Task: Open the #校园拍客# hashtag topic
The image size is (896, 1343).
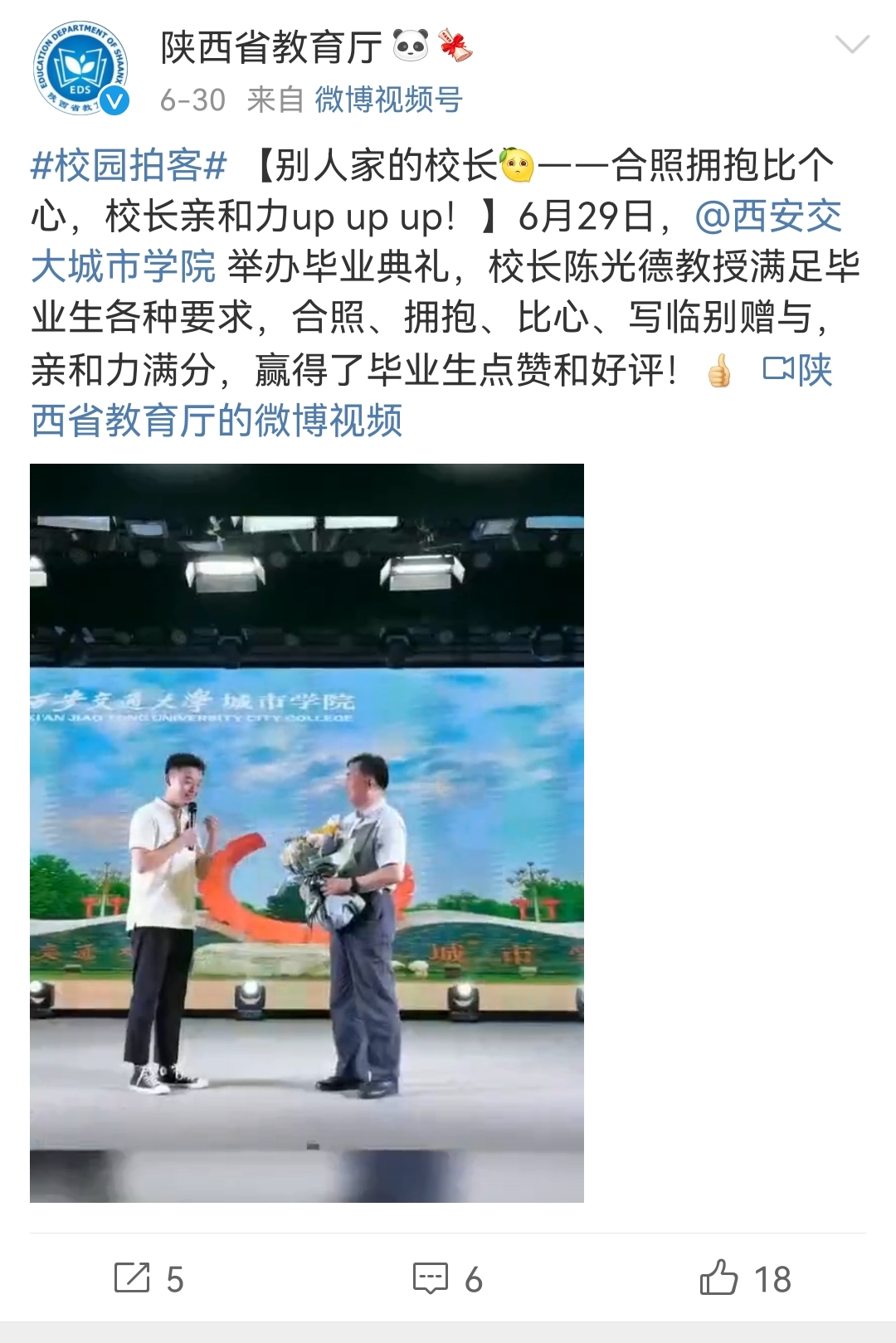Action: [x=129, y=166]
